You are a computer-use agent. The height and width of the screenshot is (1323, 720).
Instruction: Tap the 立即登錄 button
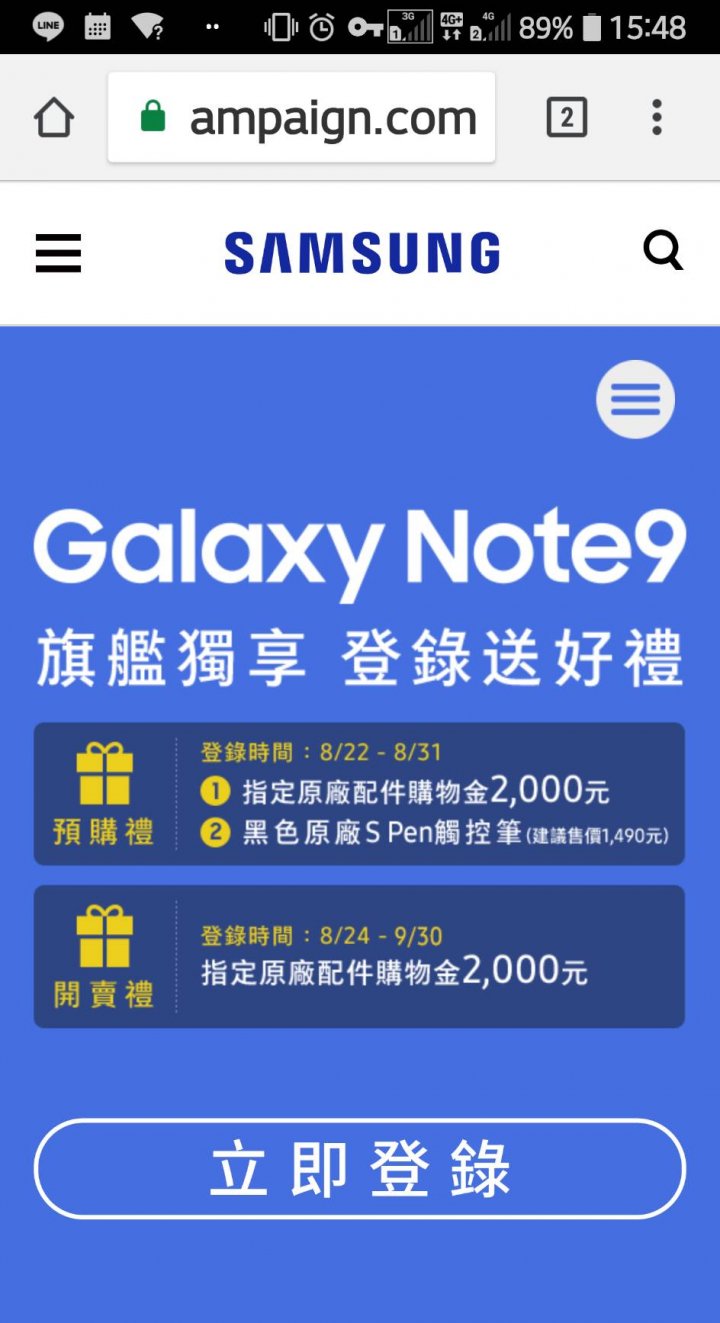[x=360, y=1169]
